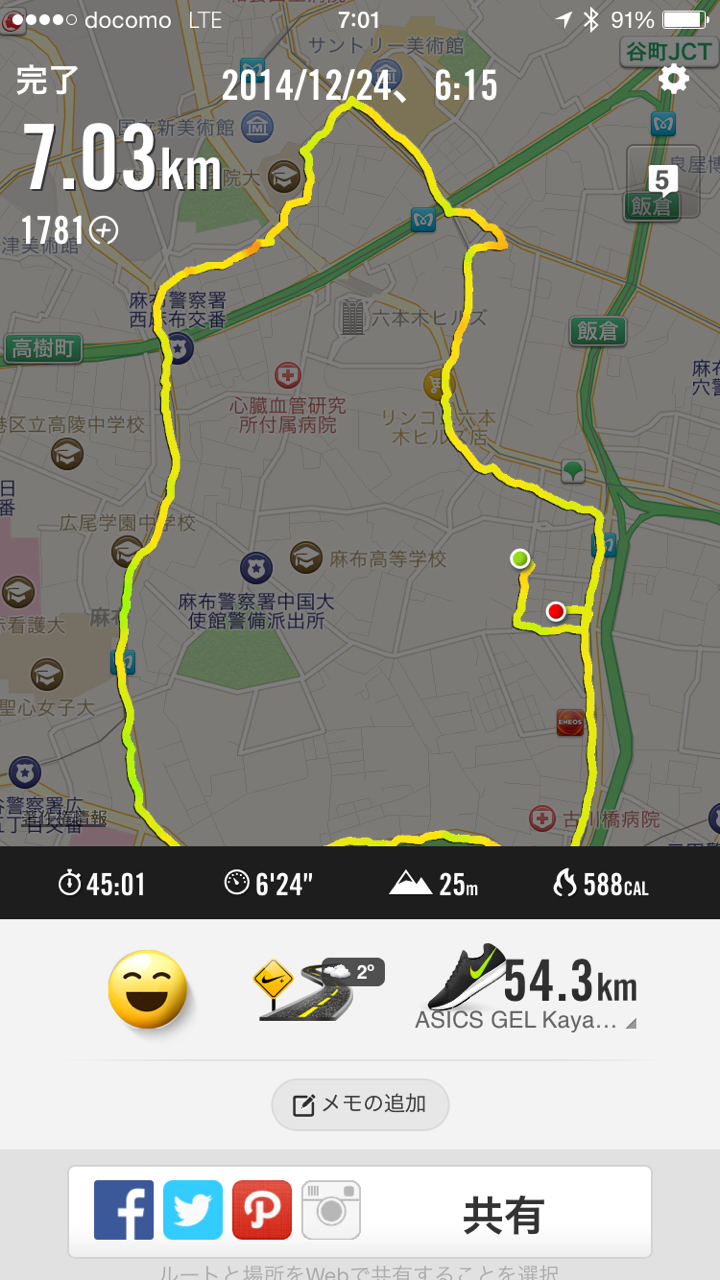
Task: Open the settings gear icon
Action: click(674, 80)
